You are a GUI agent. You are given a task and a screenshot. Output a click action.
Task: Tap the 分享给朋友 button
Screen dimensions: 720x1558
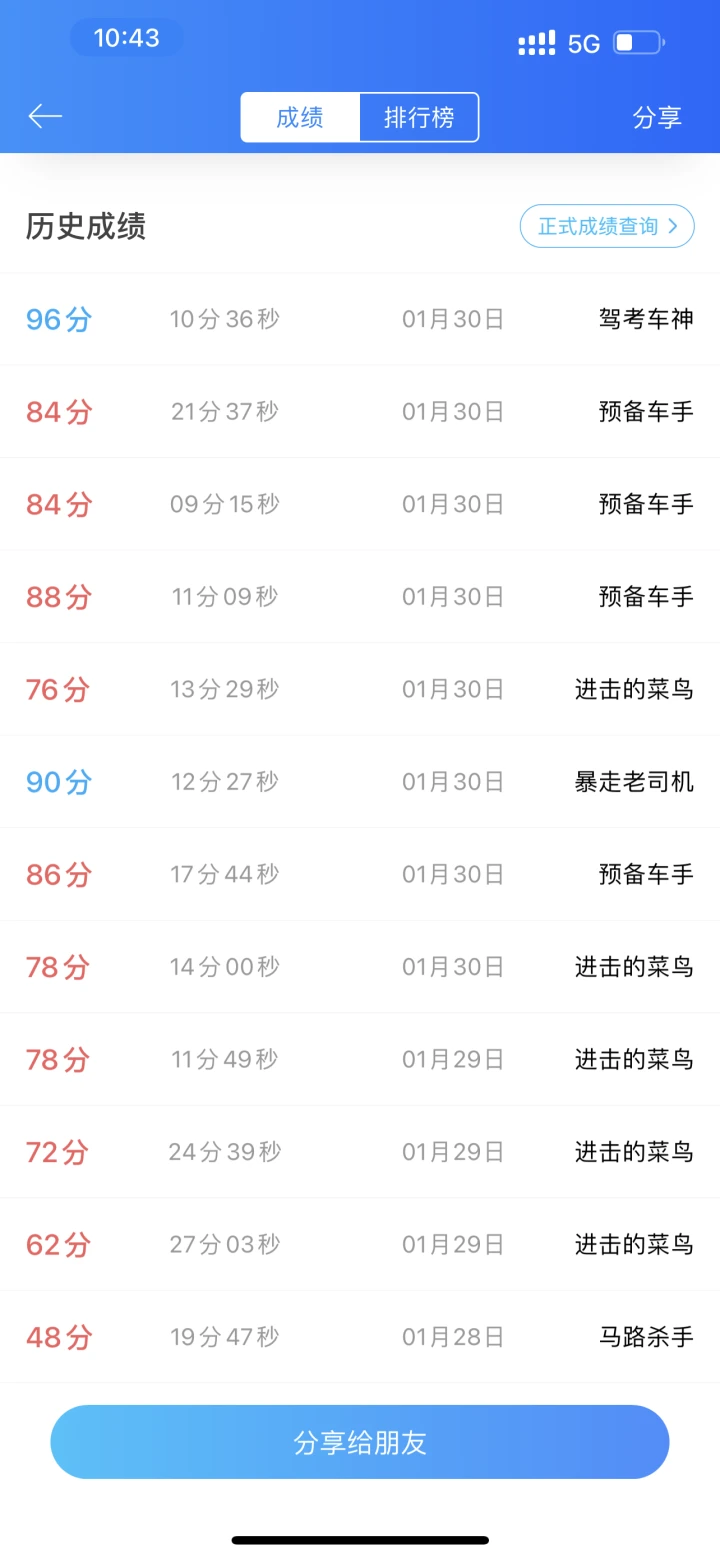[360, 1442]
